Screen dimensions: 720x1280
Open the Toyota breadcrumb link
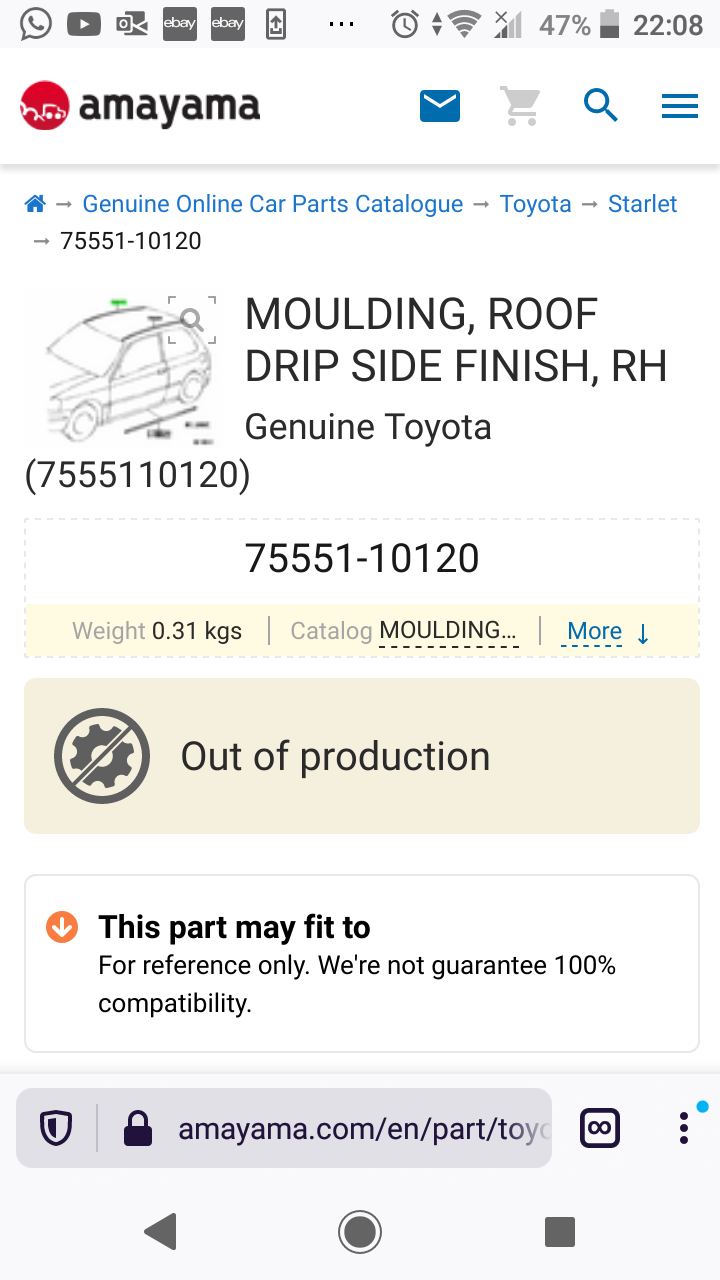536,204
